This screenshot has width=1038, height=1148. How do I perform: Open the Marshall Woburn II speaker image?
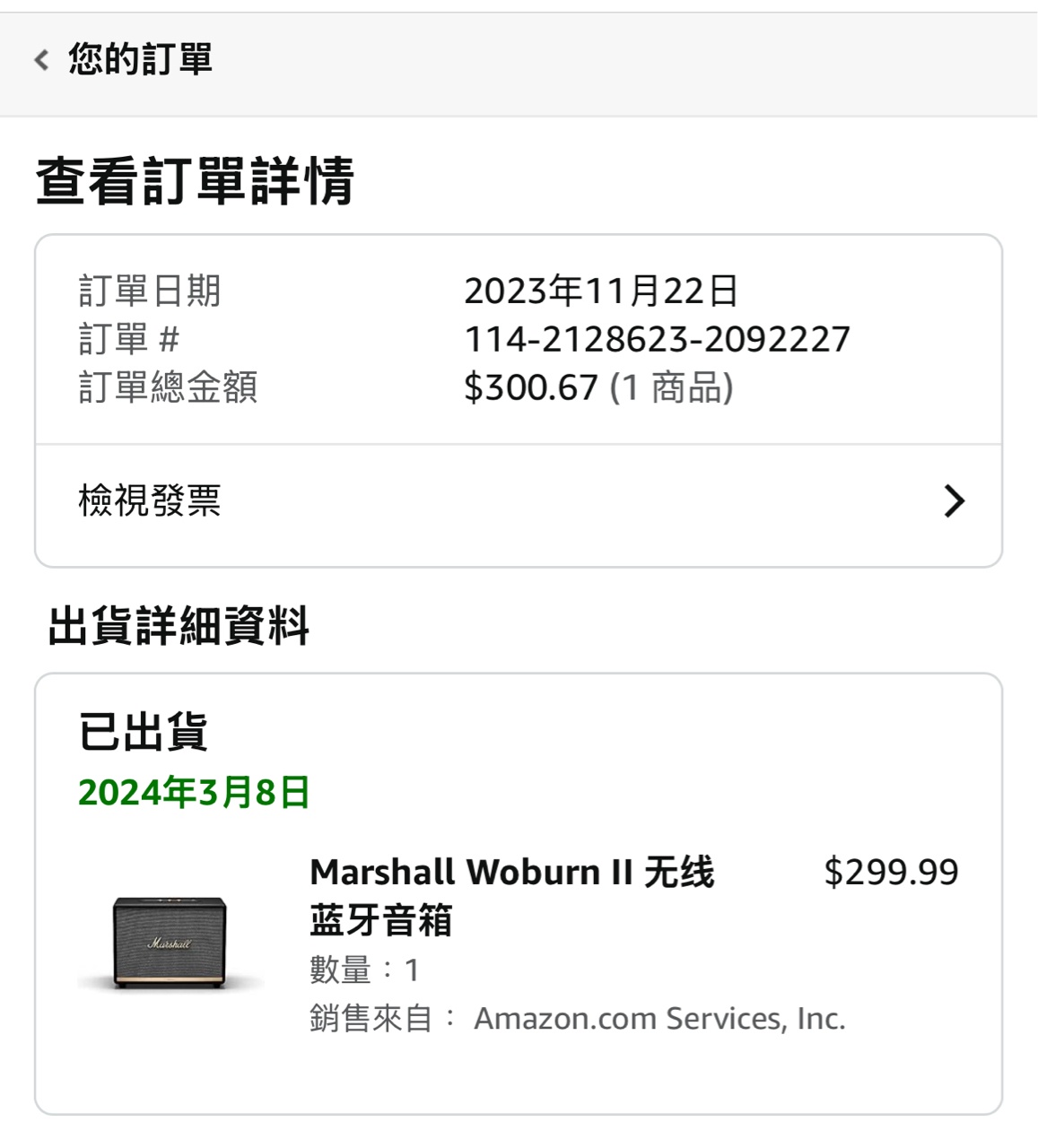click(x=170, y=943)
